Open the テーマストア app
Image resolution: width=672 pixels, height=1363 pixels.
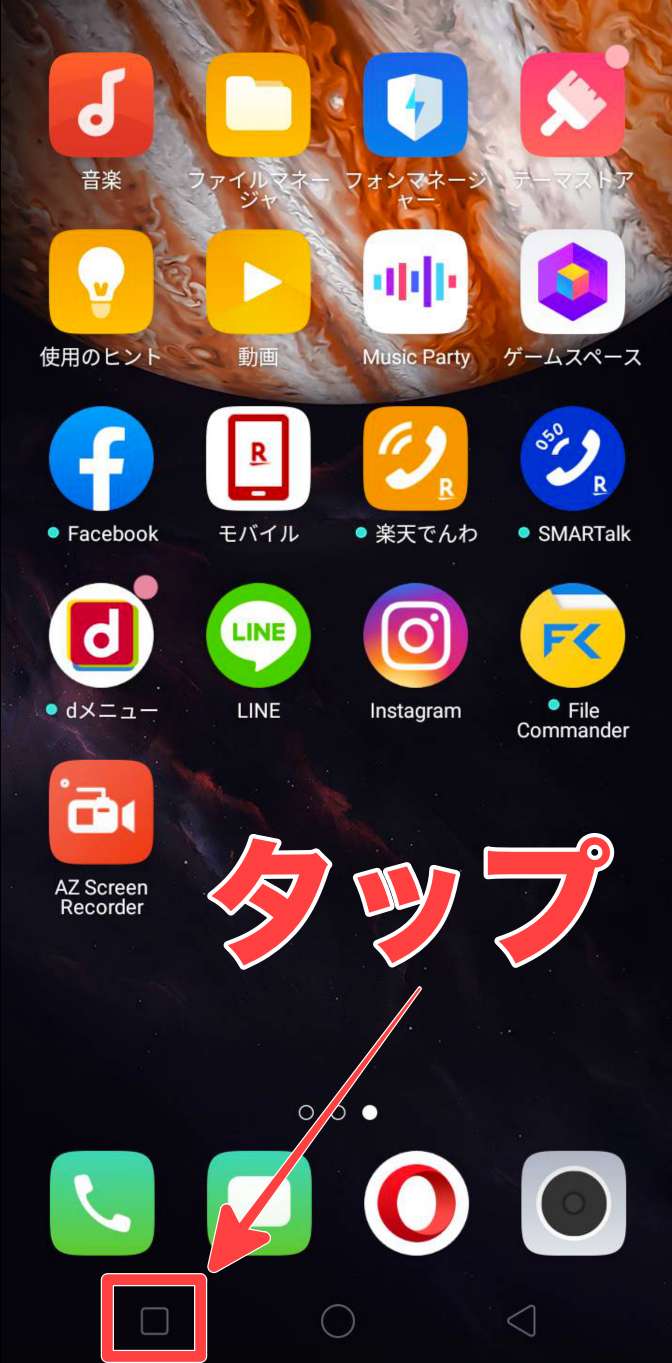tap(572, 105)
